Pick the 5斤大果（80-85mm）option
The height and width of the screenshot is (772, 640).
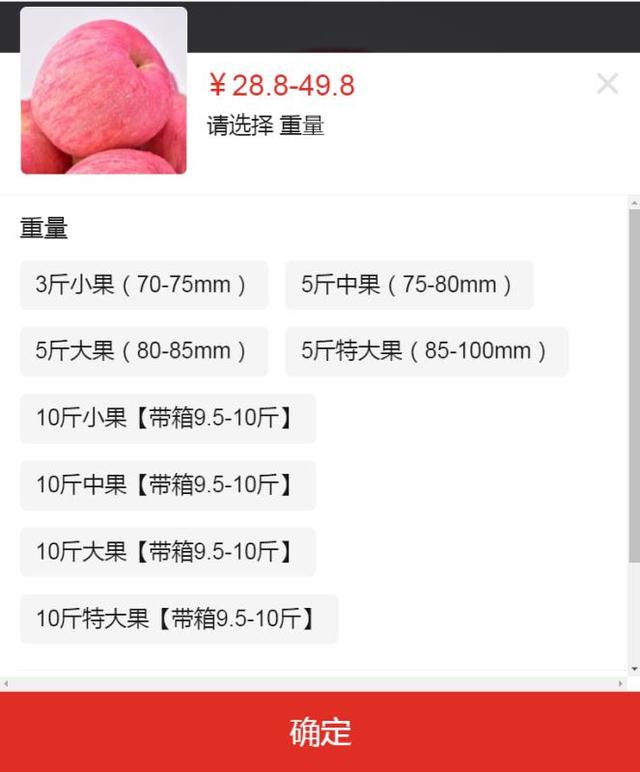pos(144,351)
